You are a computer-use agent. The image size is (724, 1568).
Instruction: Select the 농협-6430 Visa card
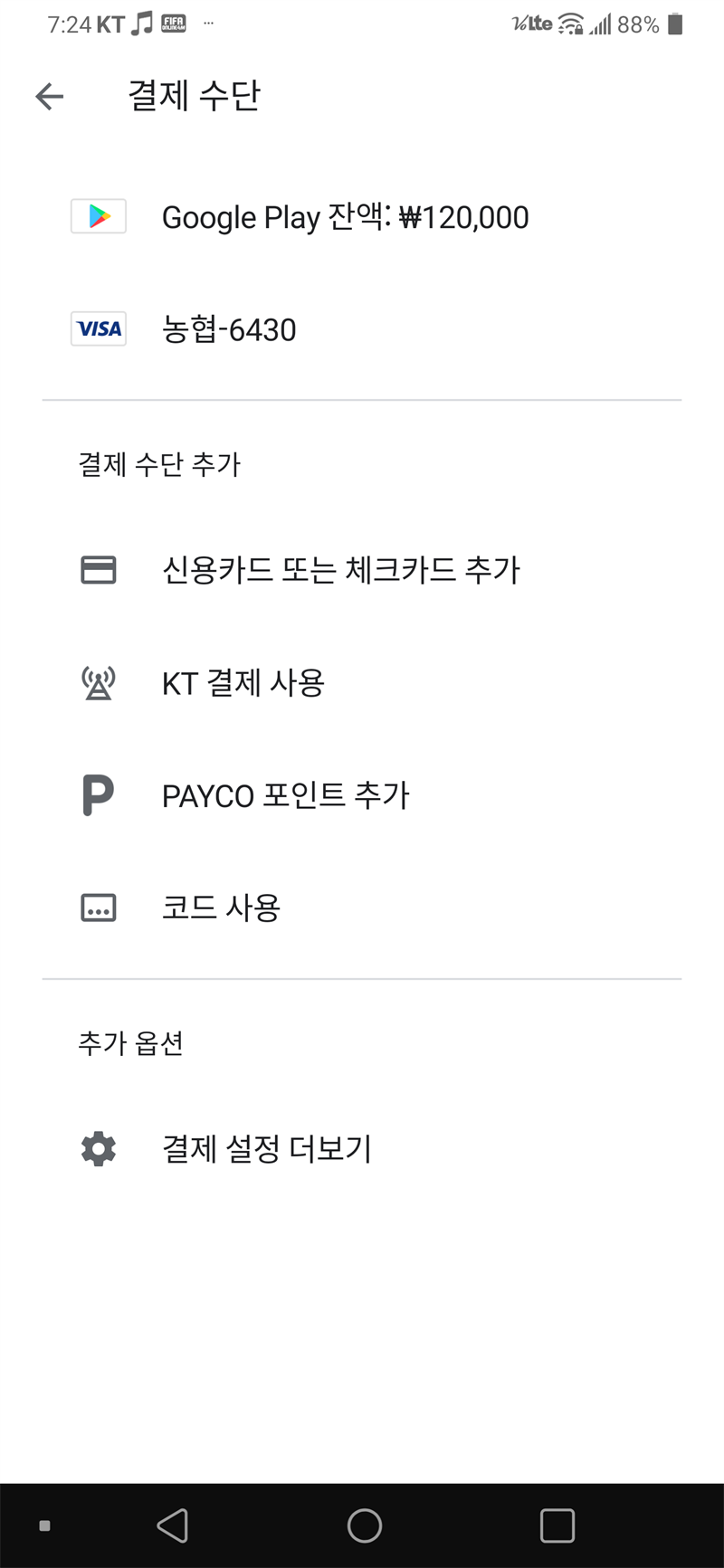(362, 329)
